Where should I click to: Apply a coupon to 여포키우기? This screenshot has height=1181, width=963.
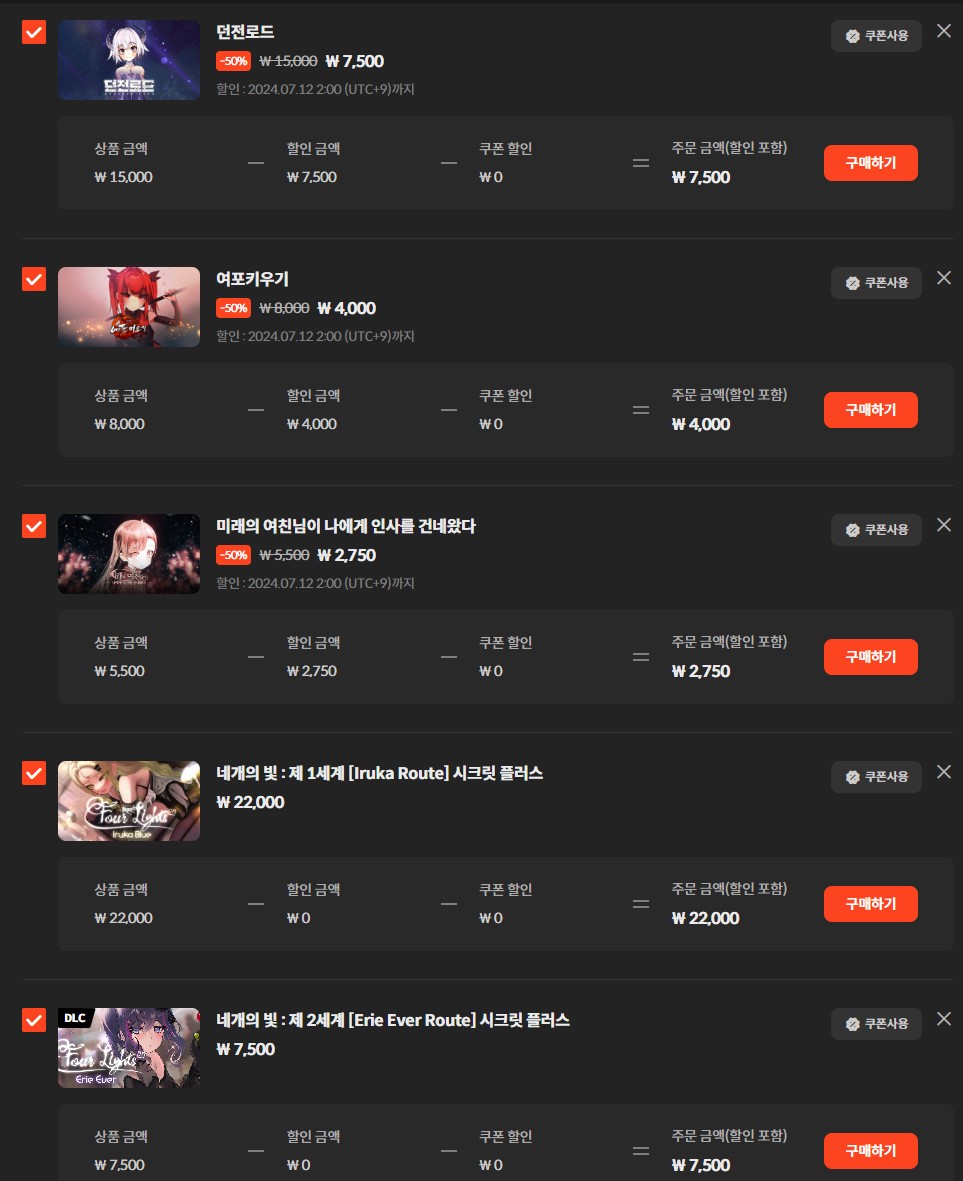click(x=876, y=283)
